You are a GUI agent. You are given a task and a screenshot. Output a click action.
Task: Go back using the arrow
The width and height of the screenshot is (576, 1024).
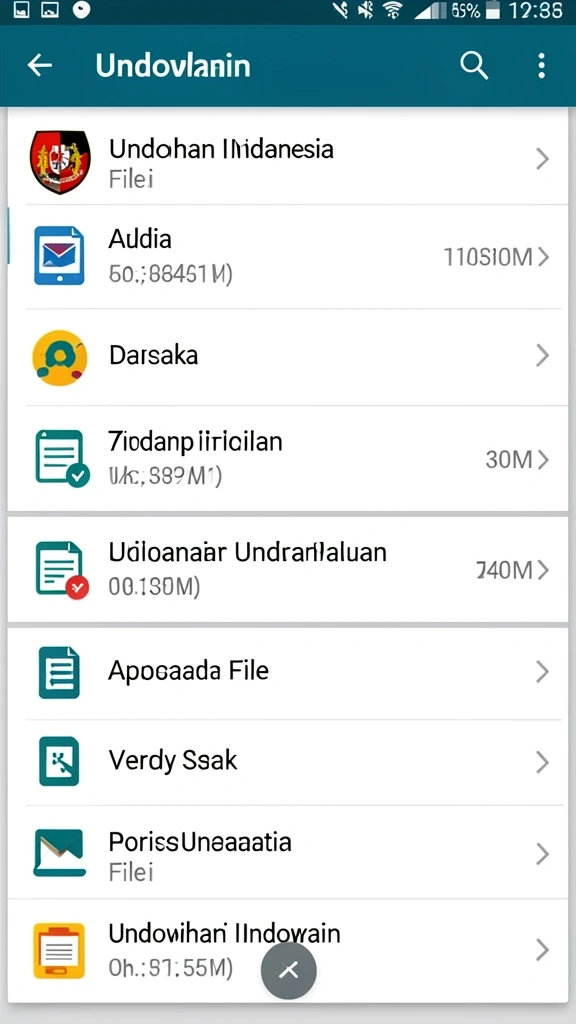(40, 65)
